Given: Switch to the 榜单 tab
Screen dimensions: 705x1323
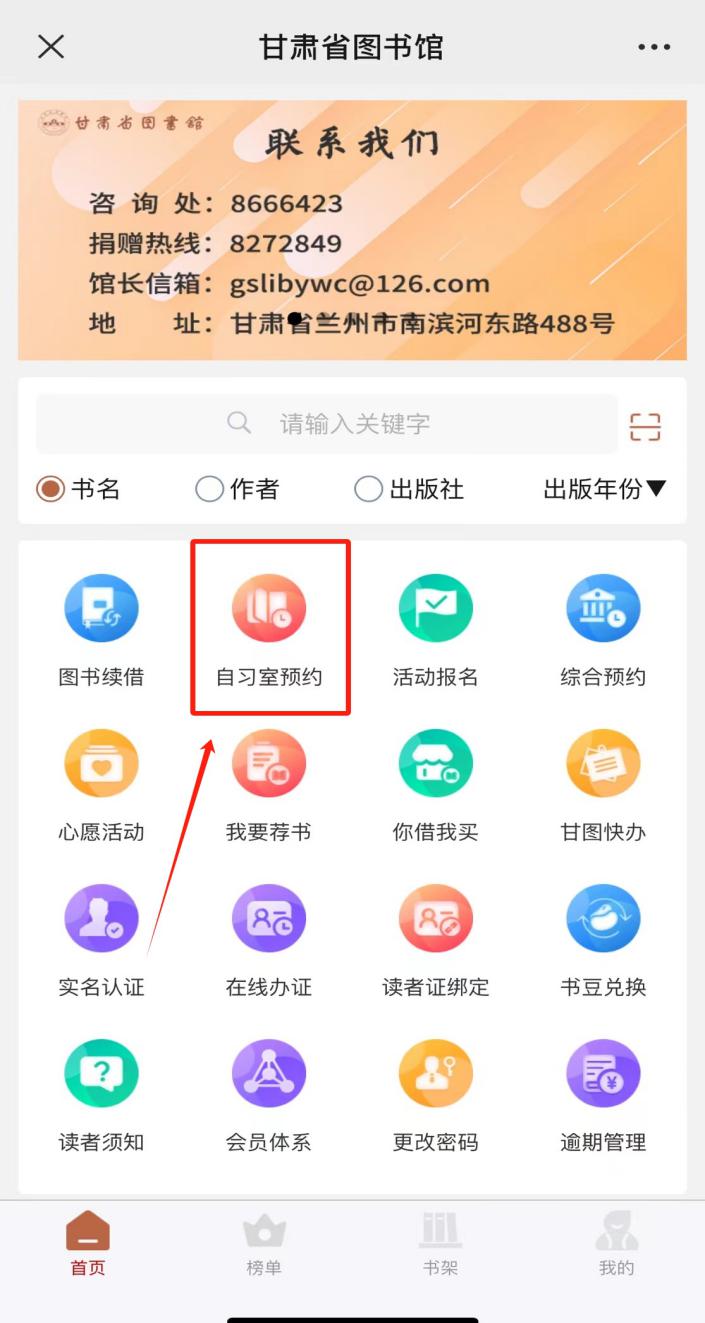Looking at the screenshot, I should click(x=264, y=1245).
